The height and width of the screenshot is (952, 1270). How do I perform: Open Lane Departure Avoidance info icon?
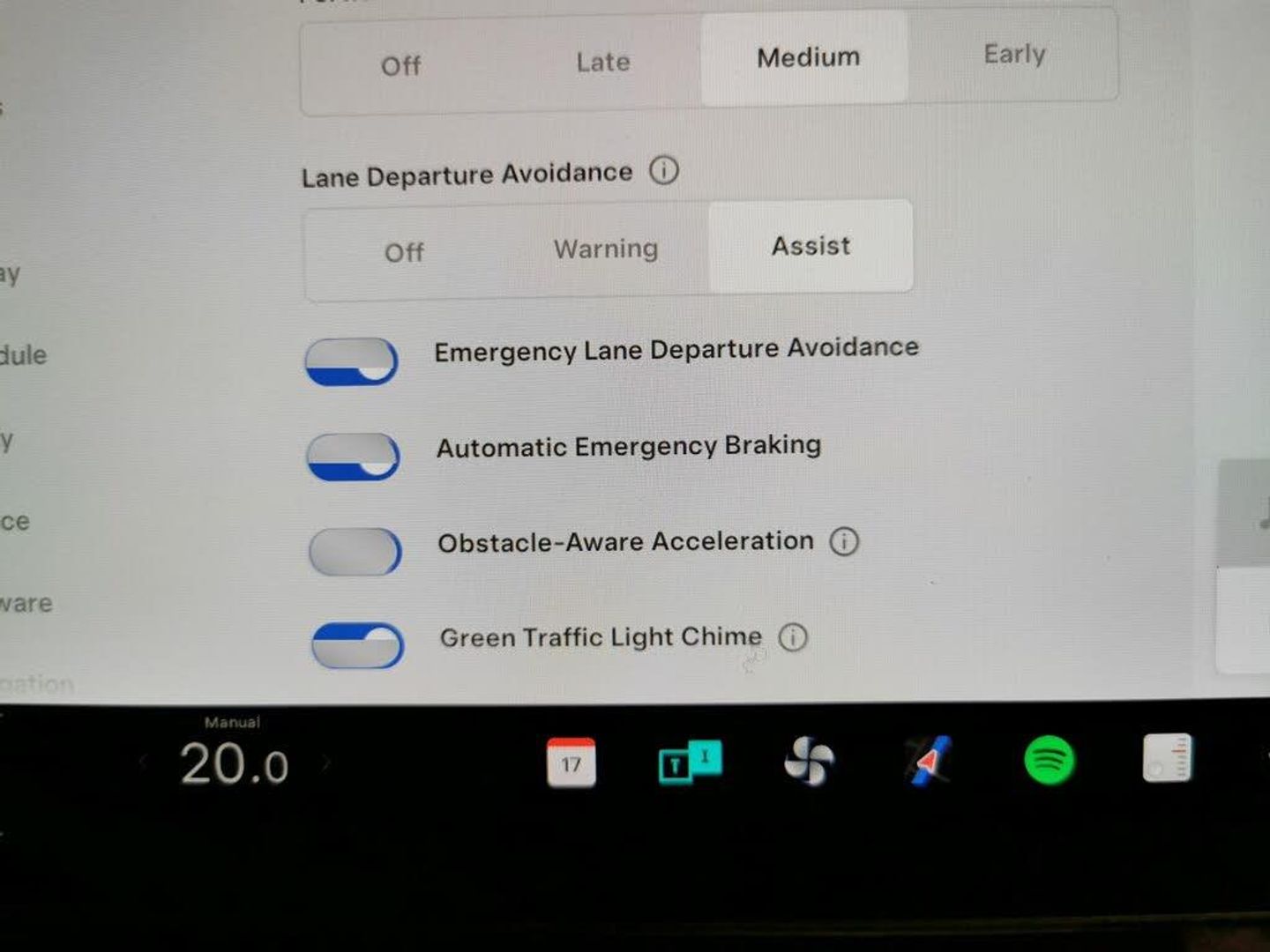point(664,170)
